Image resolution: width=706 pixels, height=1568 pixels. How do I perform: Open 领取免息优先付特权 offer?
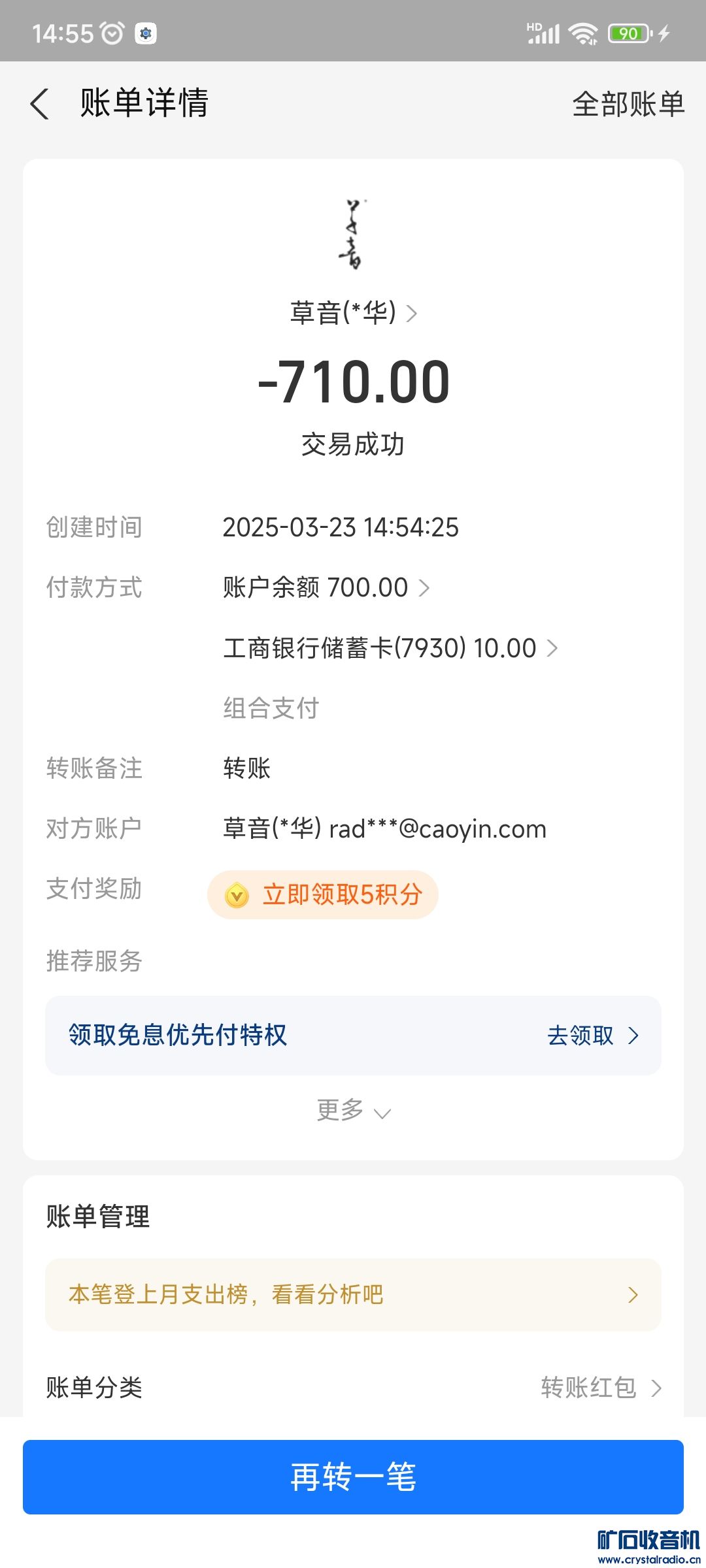353,1036
